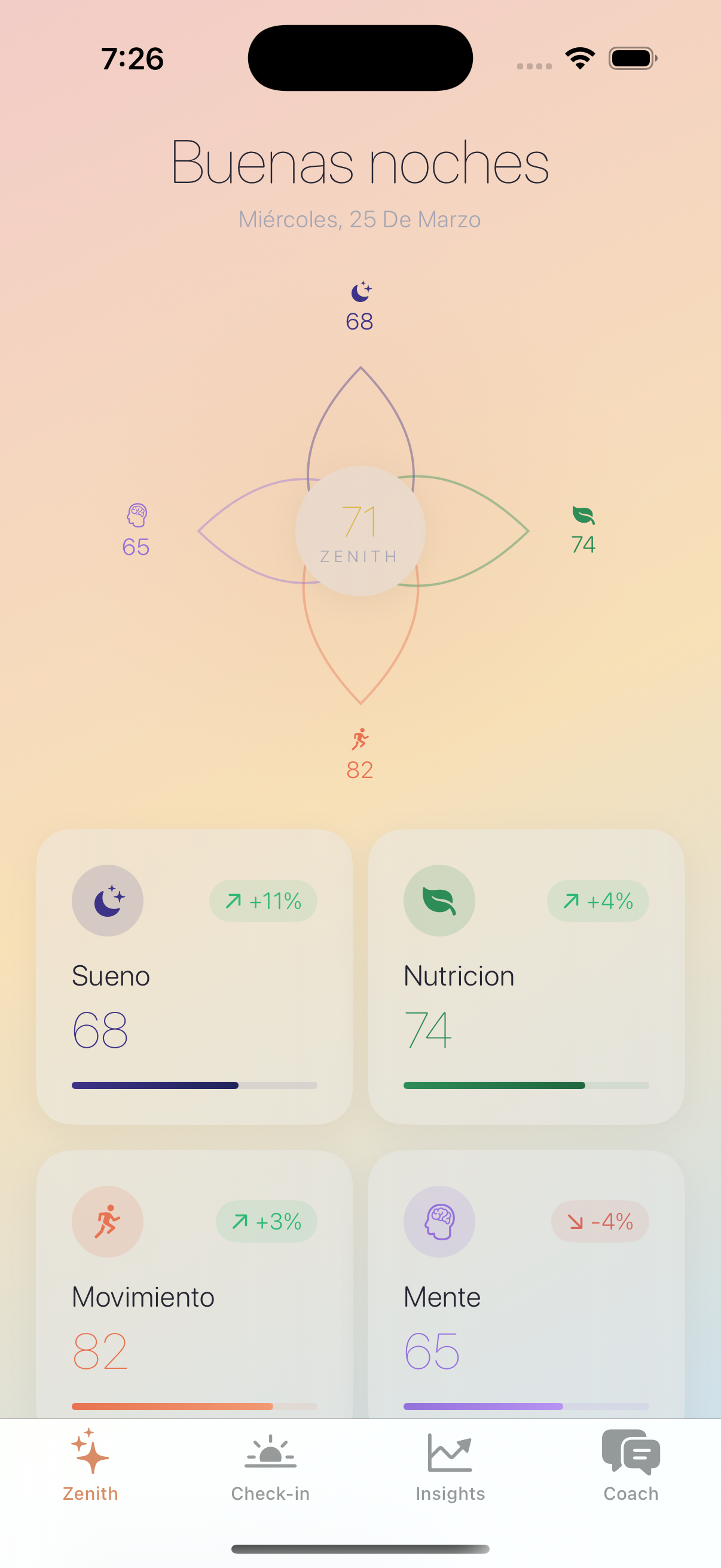Tap the Miércoles, 25 De Marzo date label
This screenshot has width=721, height=1568.
click(359, 219)
